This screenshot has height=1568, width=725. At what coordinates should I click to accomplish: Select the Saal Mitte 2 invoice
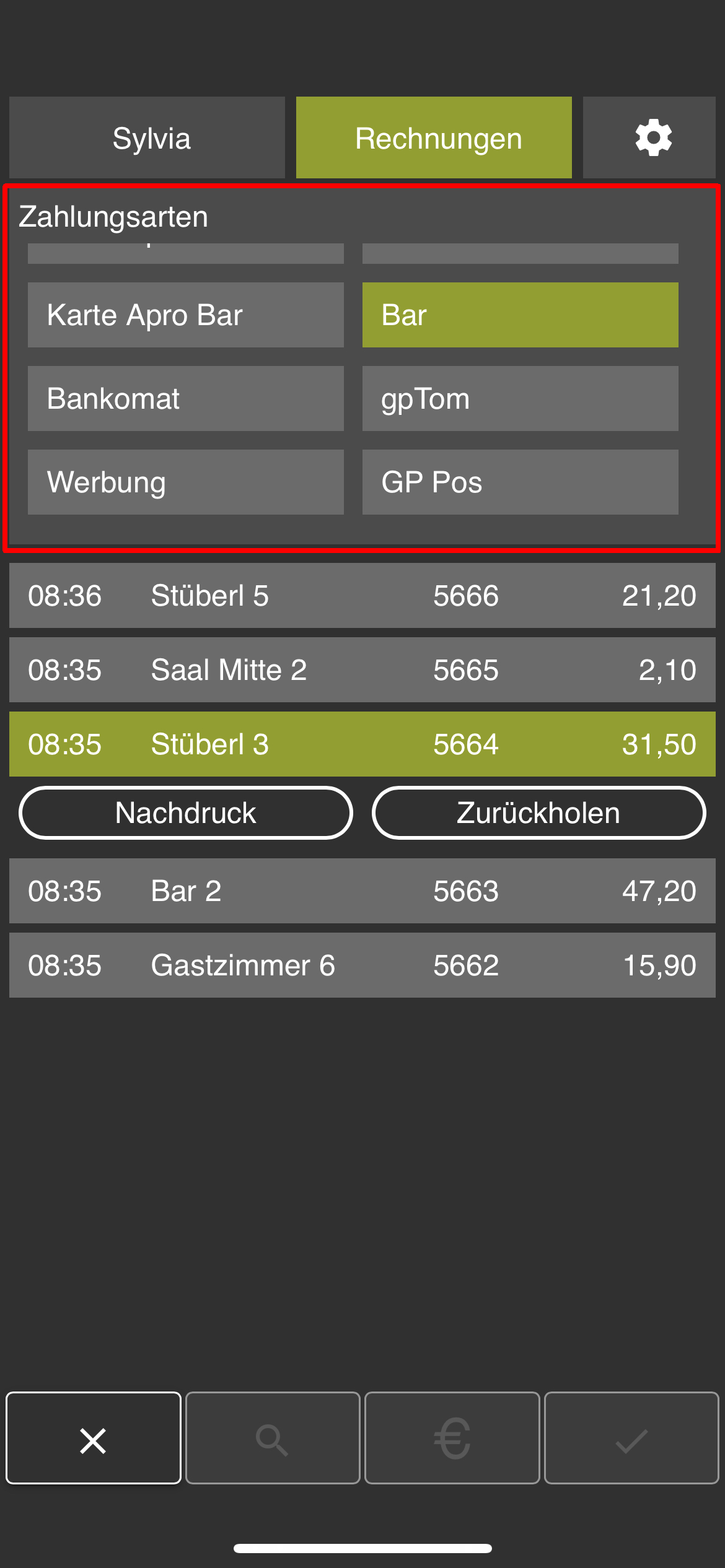[362, 670]
